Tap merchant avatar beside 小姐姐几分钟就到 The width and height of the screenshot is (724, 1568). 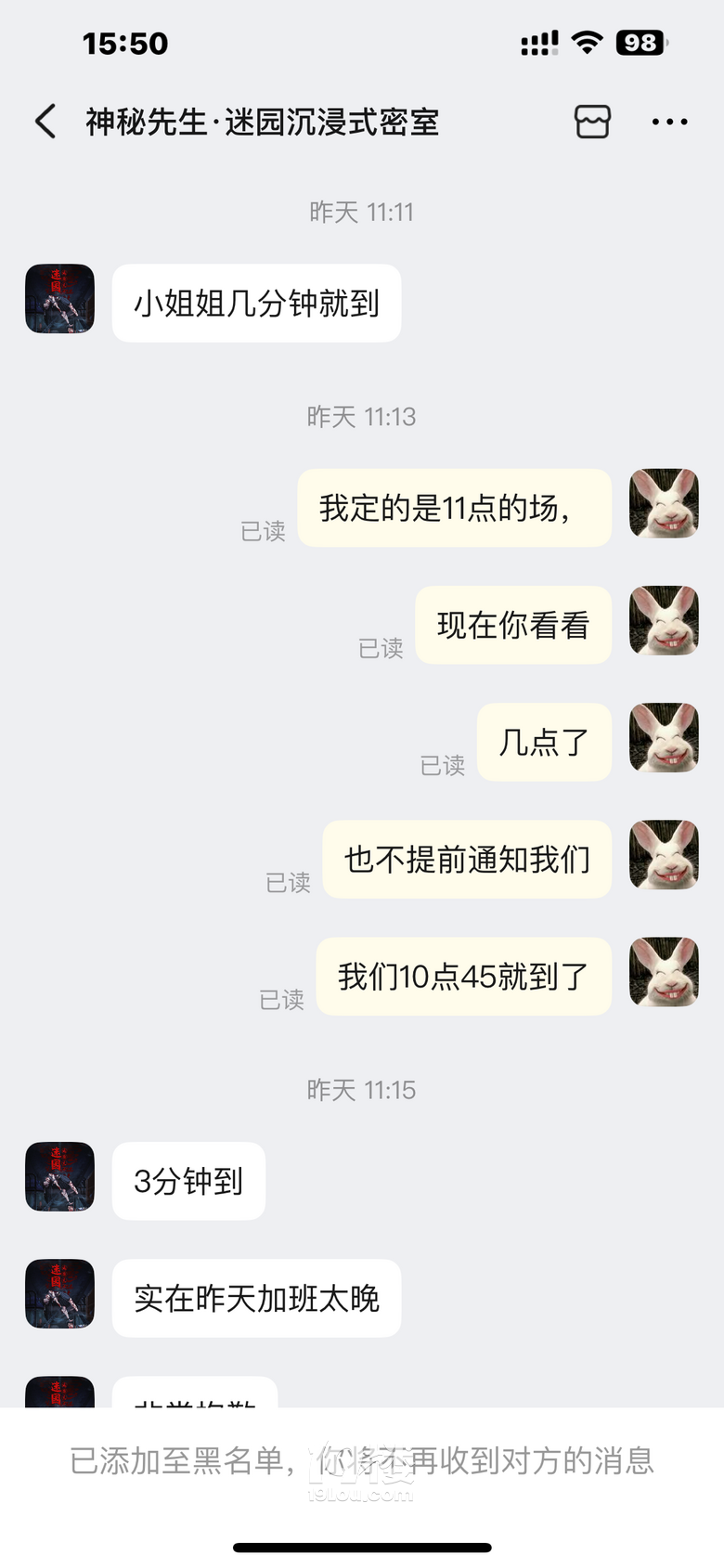pos(59,299)
